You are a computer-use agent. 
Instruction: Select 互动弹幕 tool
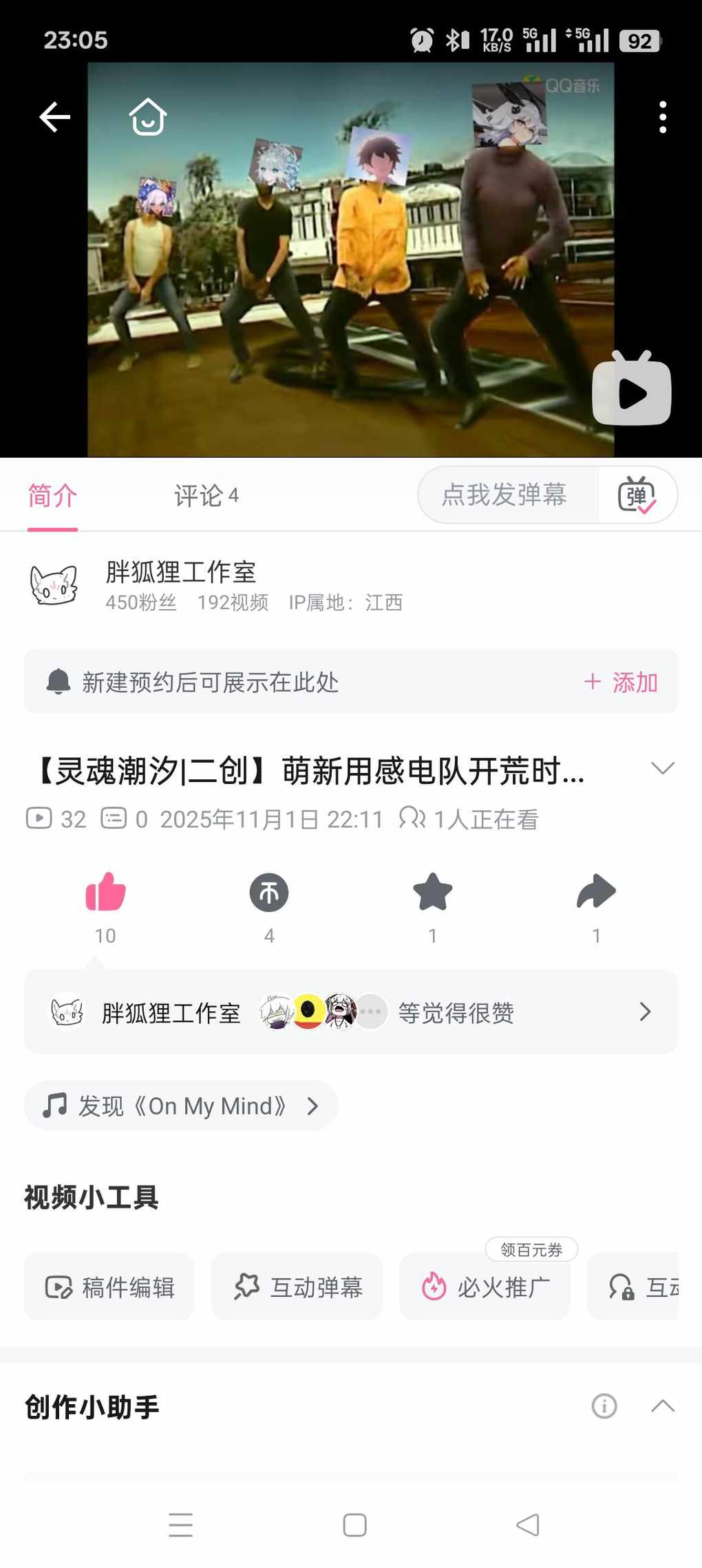[x=297, y=1286]
